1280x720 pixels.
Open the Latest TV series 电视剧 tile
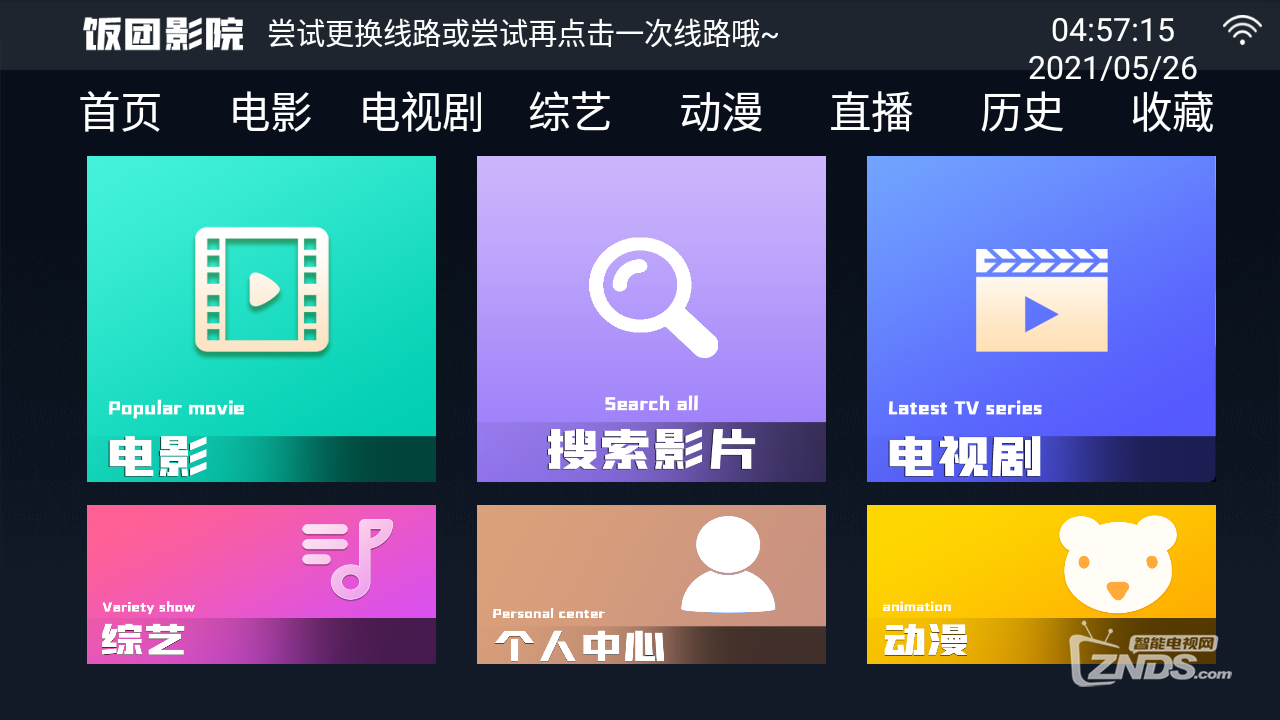[x=1041, y=318]
